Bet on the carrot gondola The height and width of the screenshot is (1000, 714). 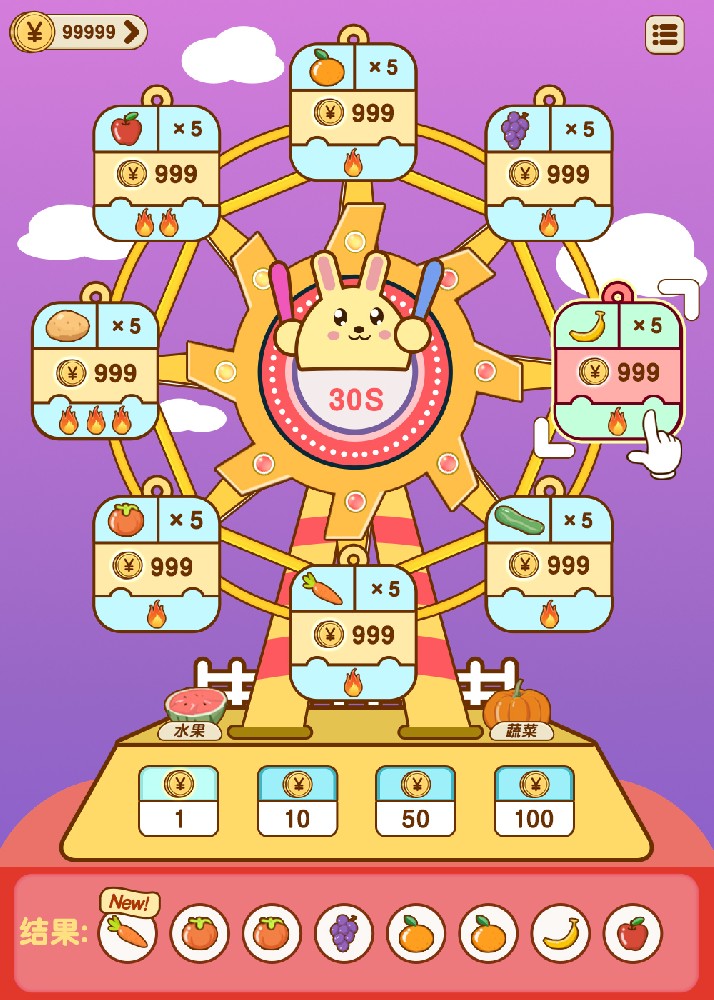(353, 632)
